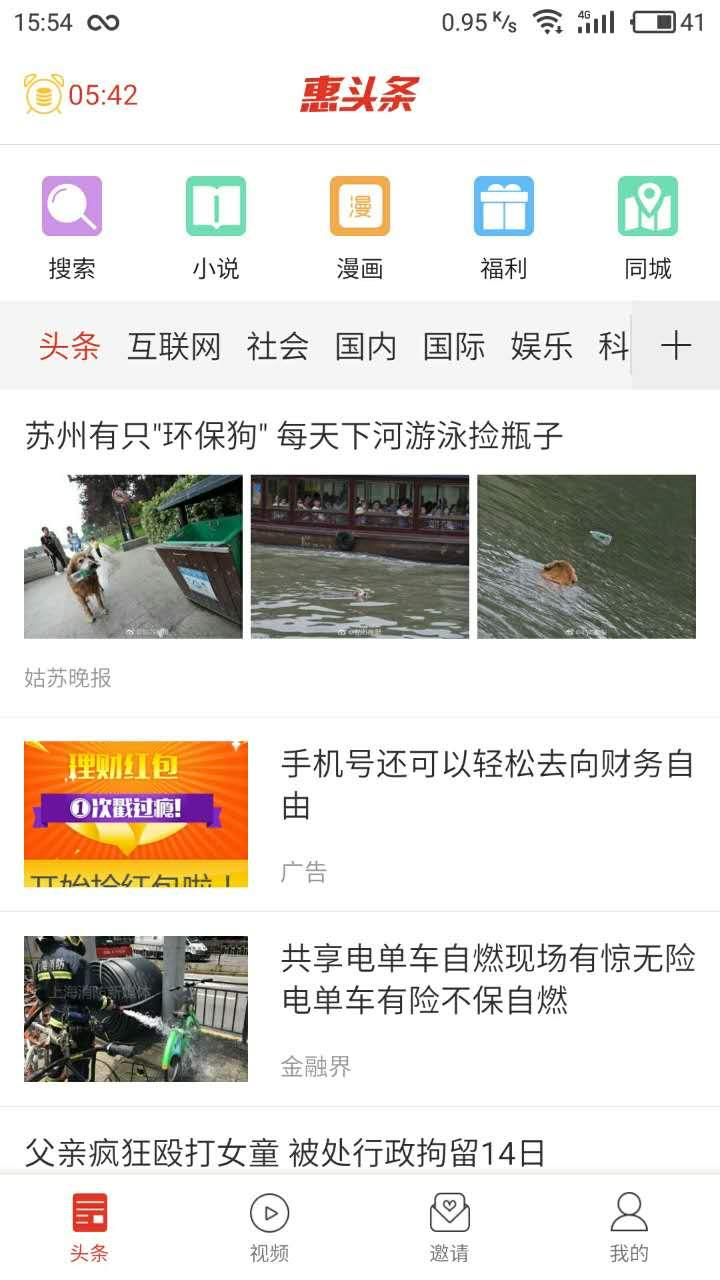Open the 我的 profile tab
The height and width of the screenshot is (1280, 720).
click(629, 1227)
